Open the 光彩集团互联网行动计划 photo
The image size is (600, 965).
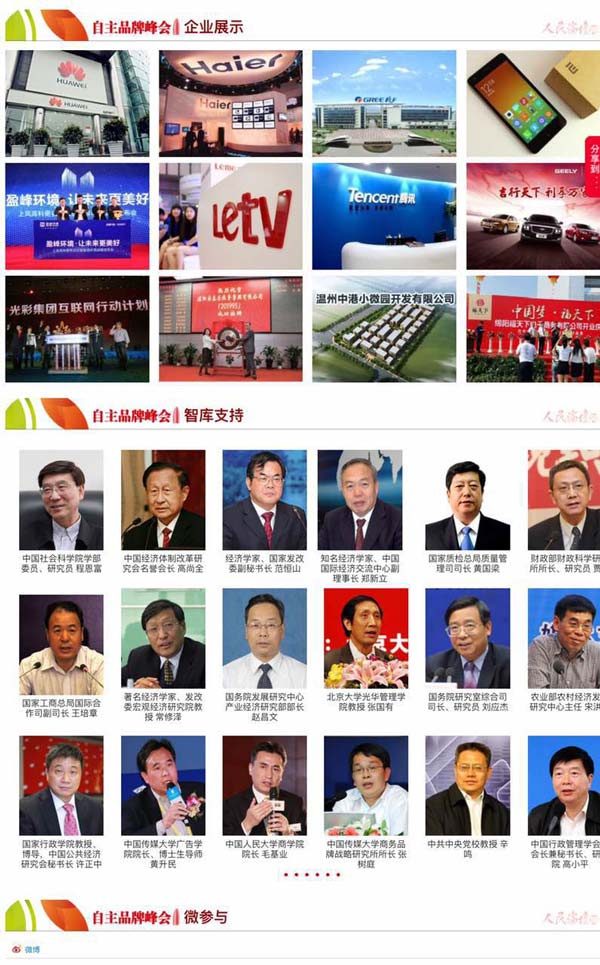tap(77, 329)
